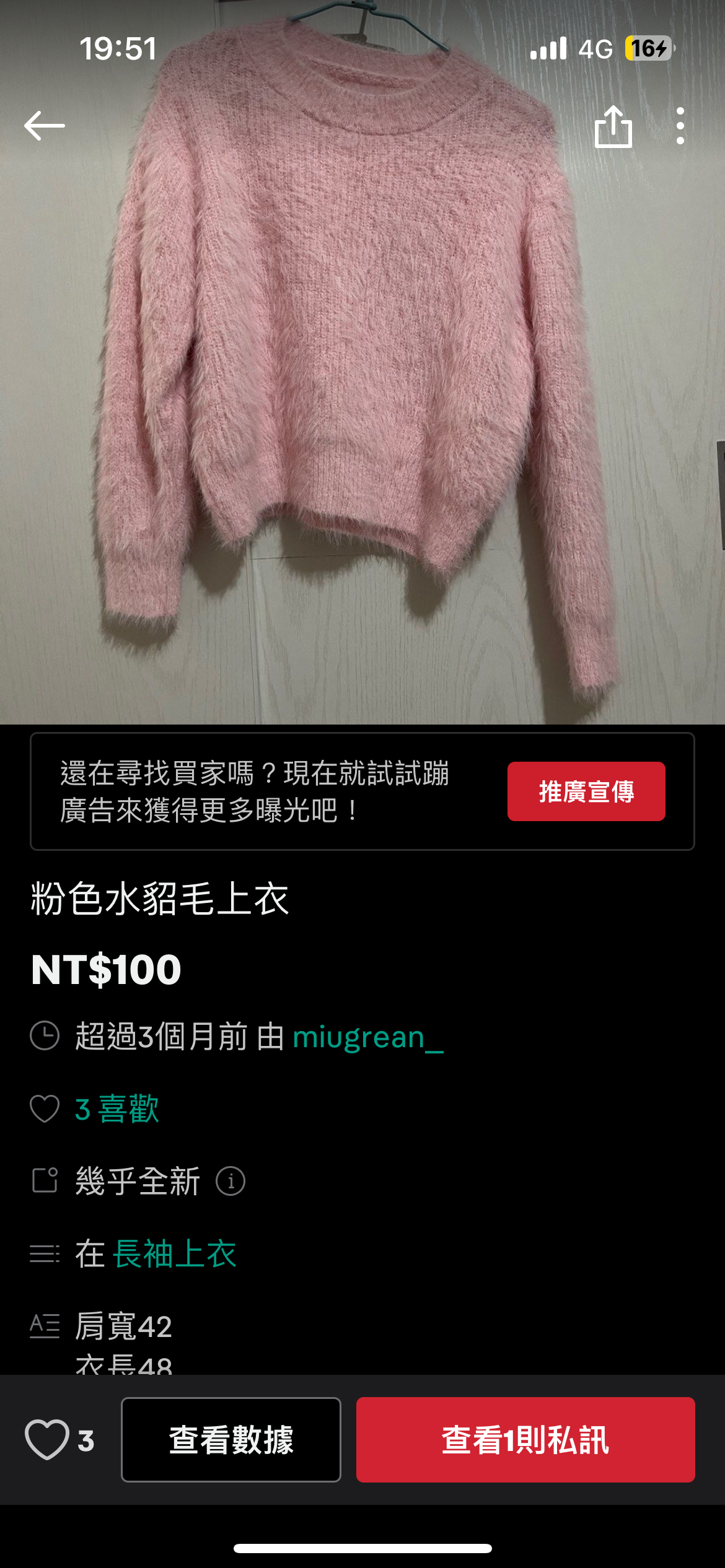The image size is (725, 1568).
Task: Go back with the arrow icon
Action: 45,126
